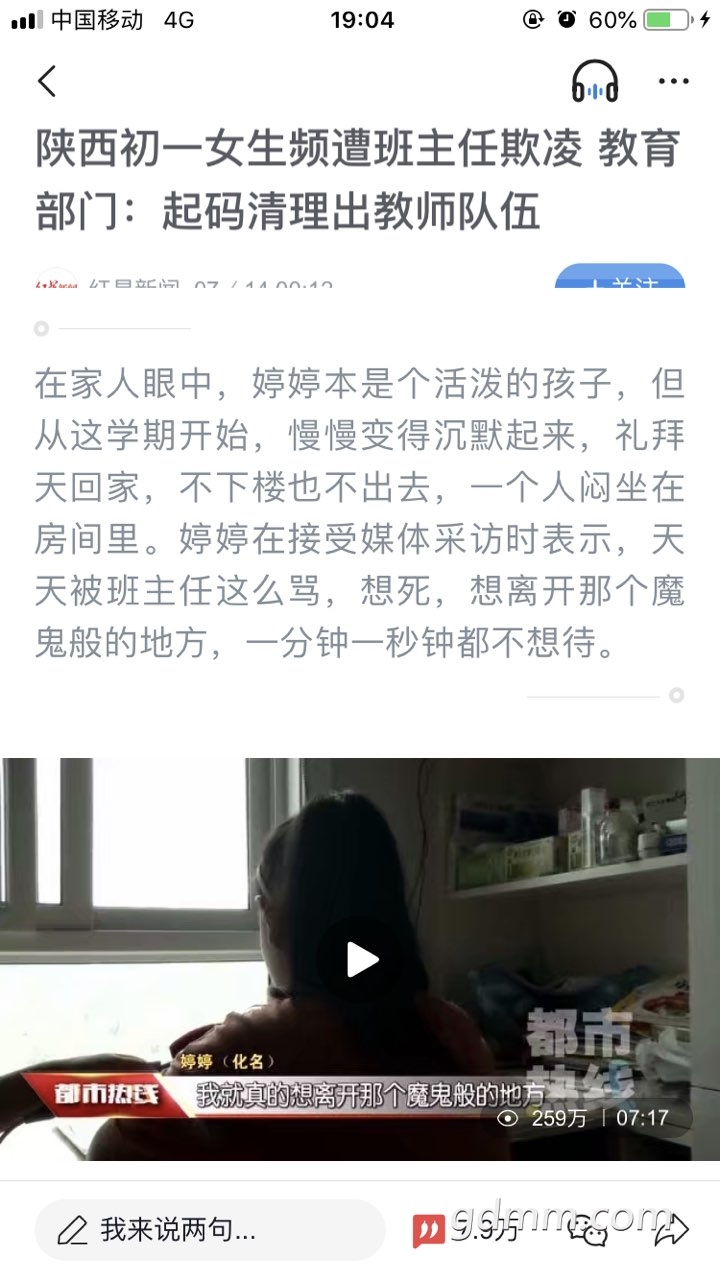Play the 都市热线 video
Image resolution: width=720 pixels, height=1280 pixels.
tap(361, 960)
